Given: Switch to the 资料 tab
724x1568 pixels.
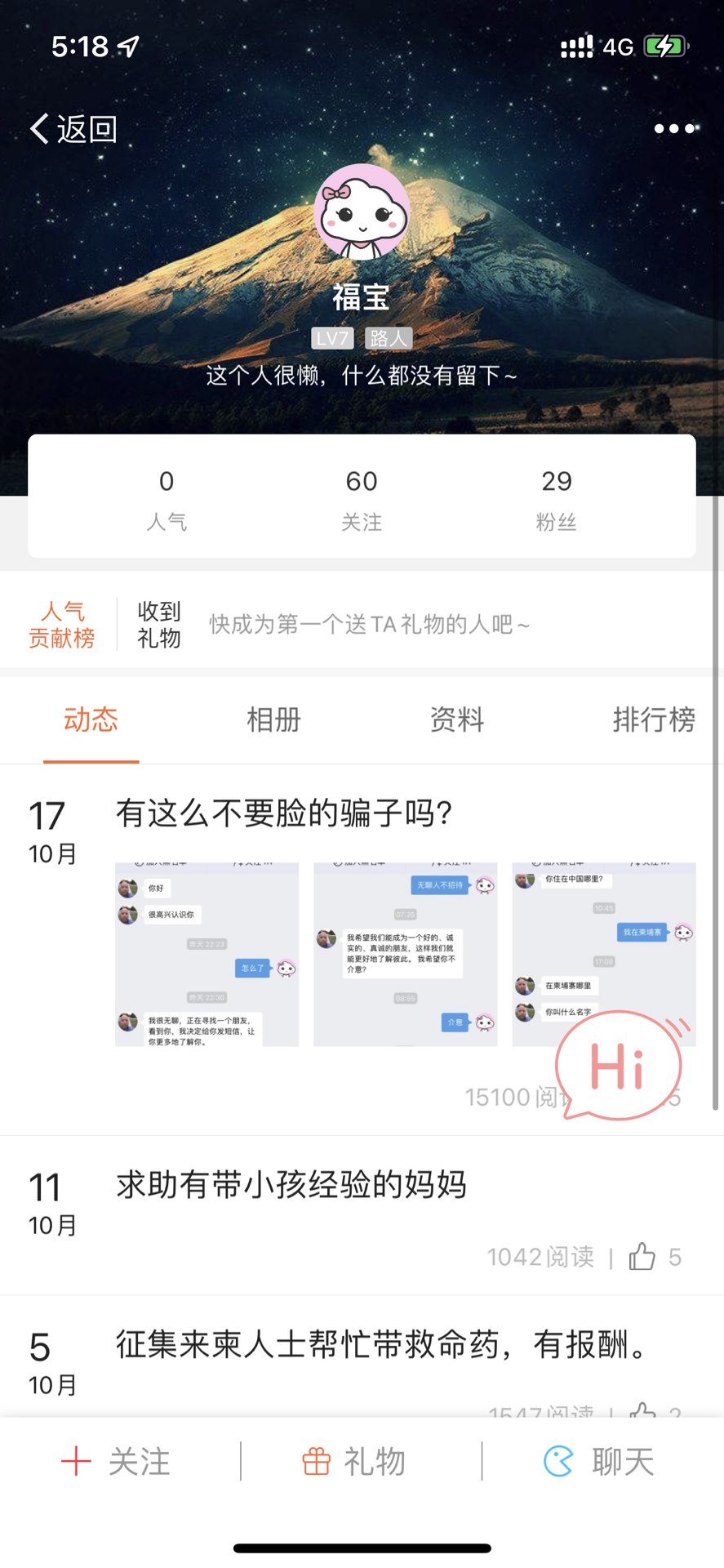Looking at the screenshot, I should (457, 719).
